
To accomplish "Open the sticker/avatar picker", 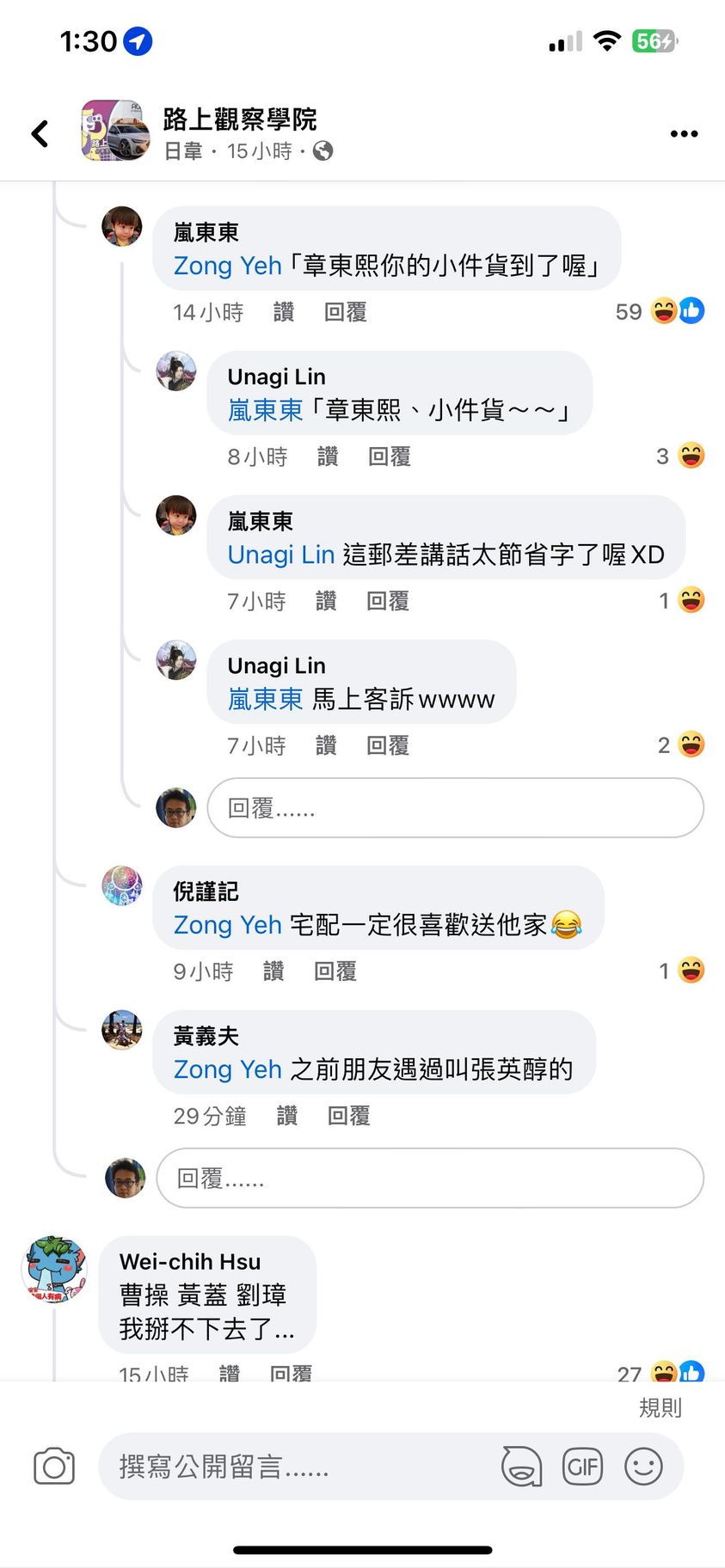I will pos(521,1467).
